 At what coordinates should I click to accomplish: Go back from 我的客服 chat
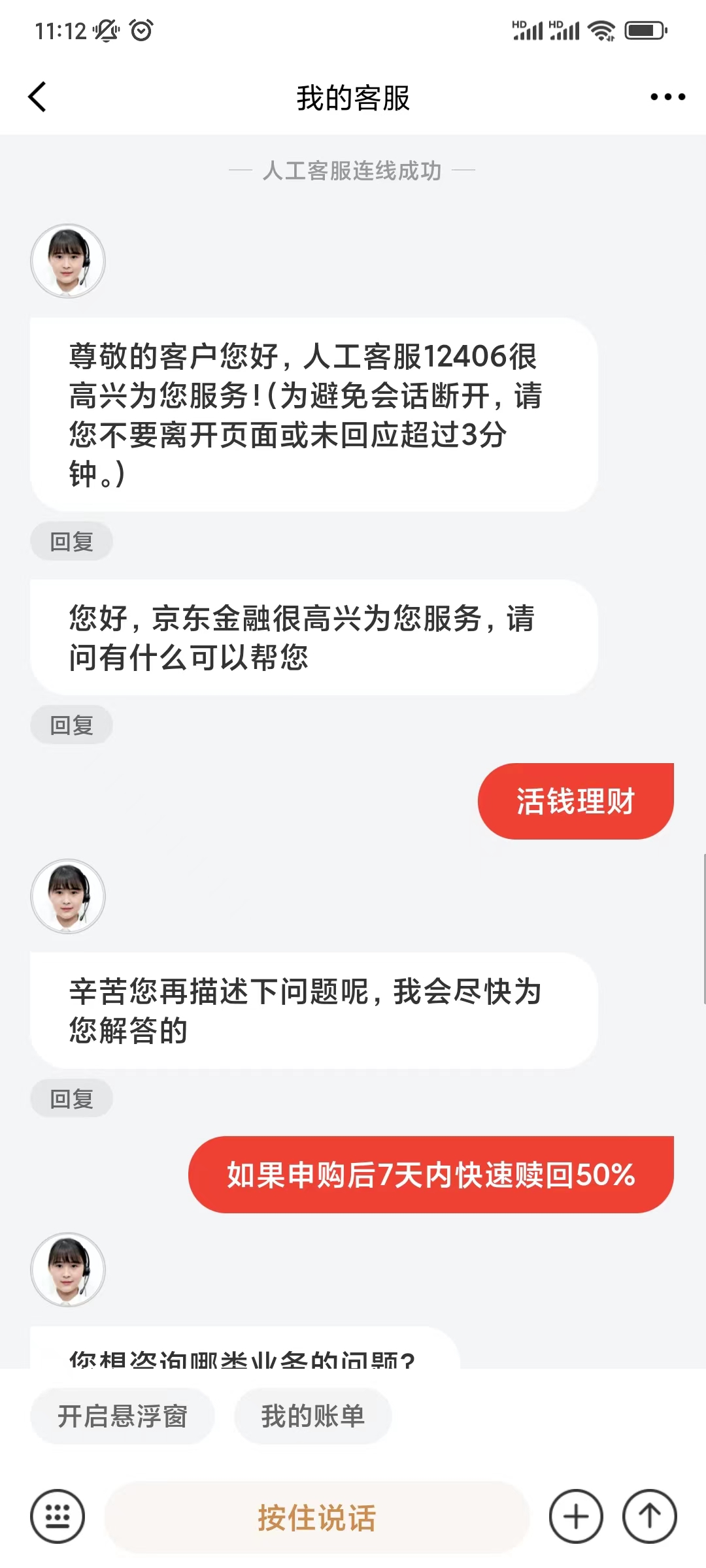point(38,97)
